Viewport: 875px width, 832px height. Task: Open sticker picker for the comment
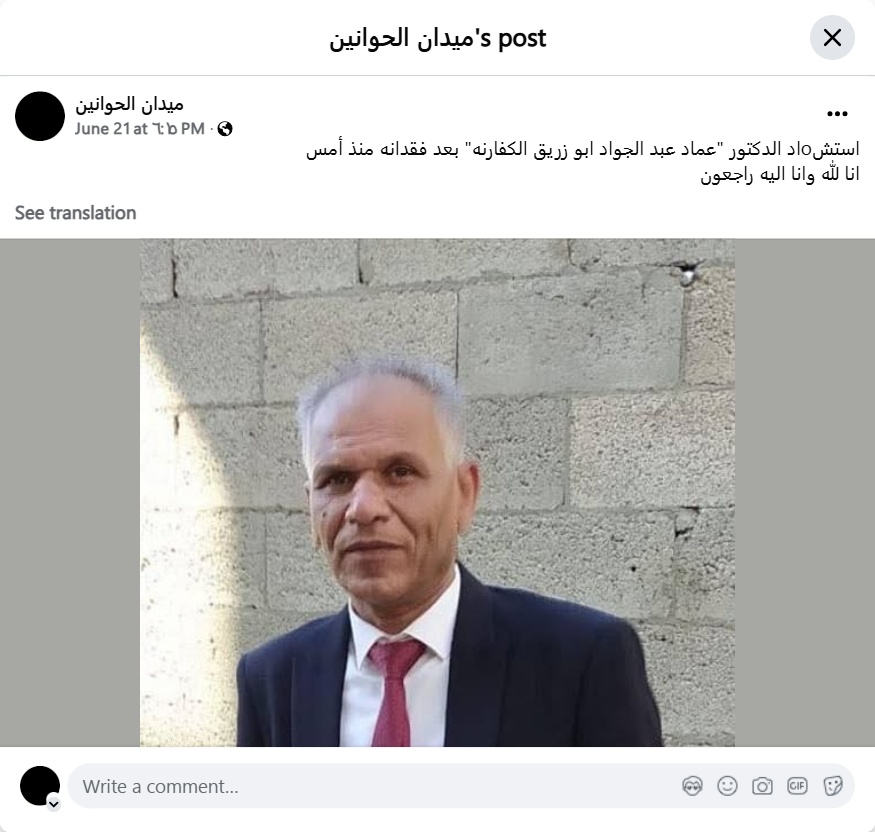pyautogui.click(x=832, y=786)
